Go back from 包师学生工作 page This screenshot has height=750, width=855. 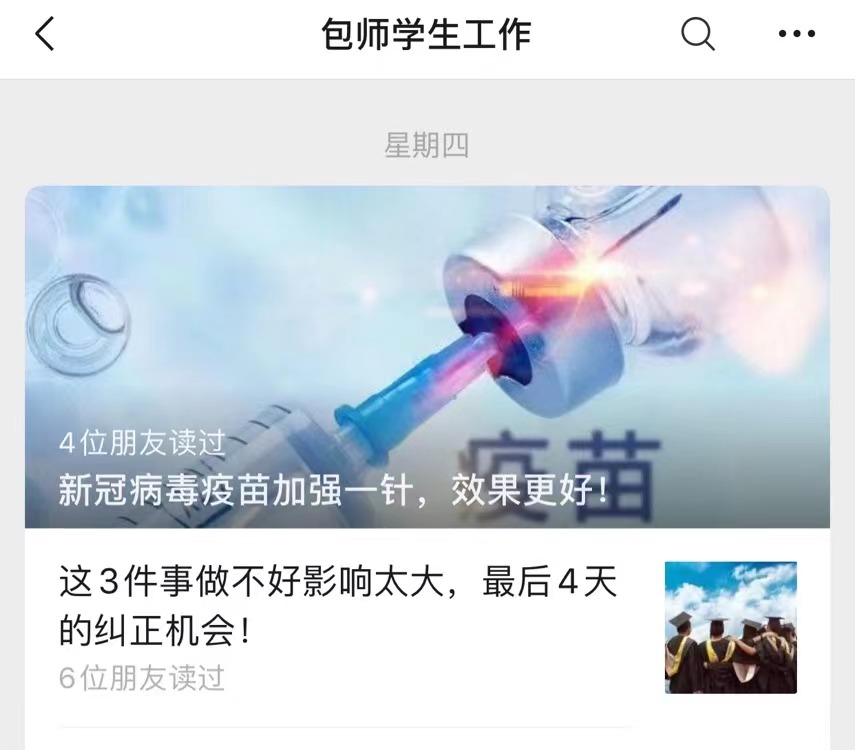click(45, 35)
